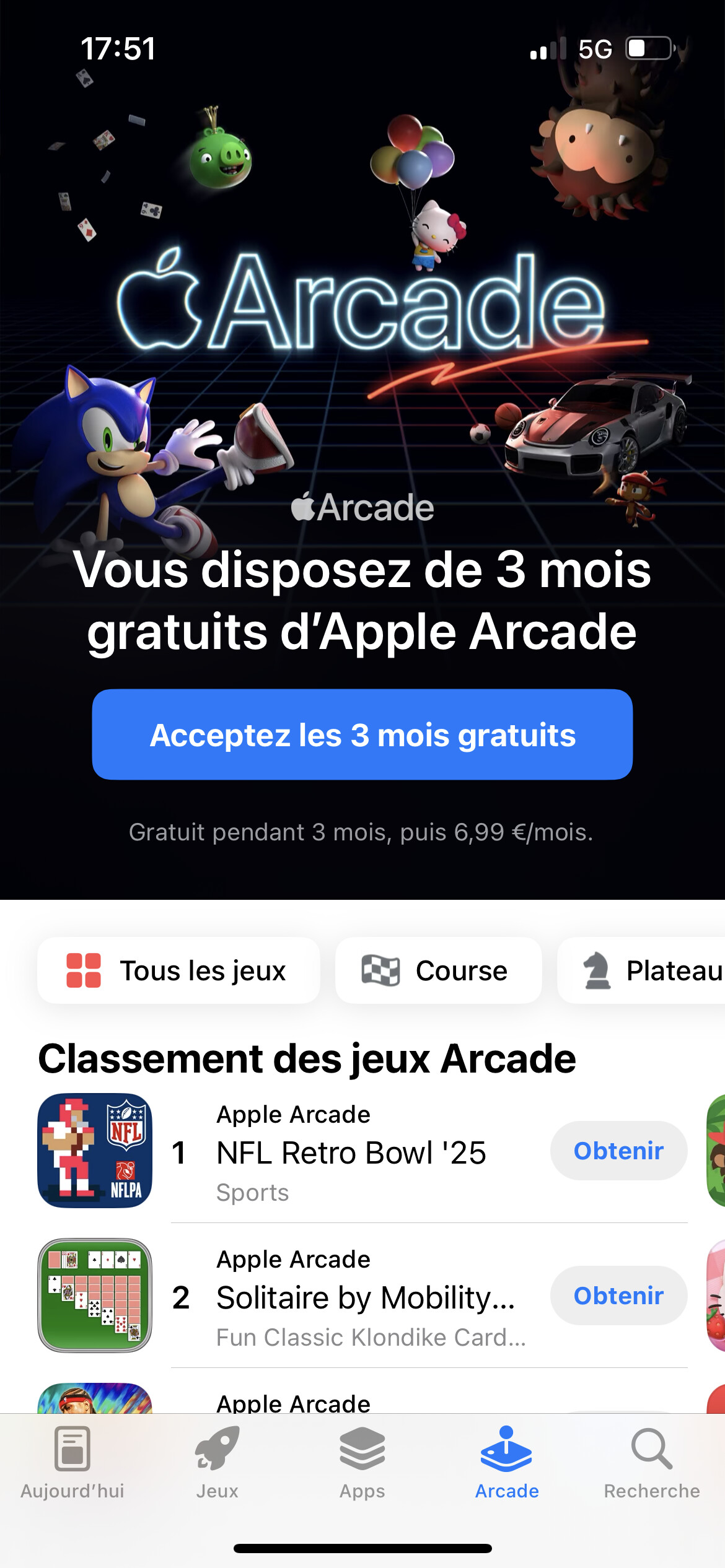Accept the 3 free months offer

coord(362,734)
